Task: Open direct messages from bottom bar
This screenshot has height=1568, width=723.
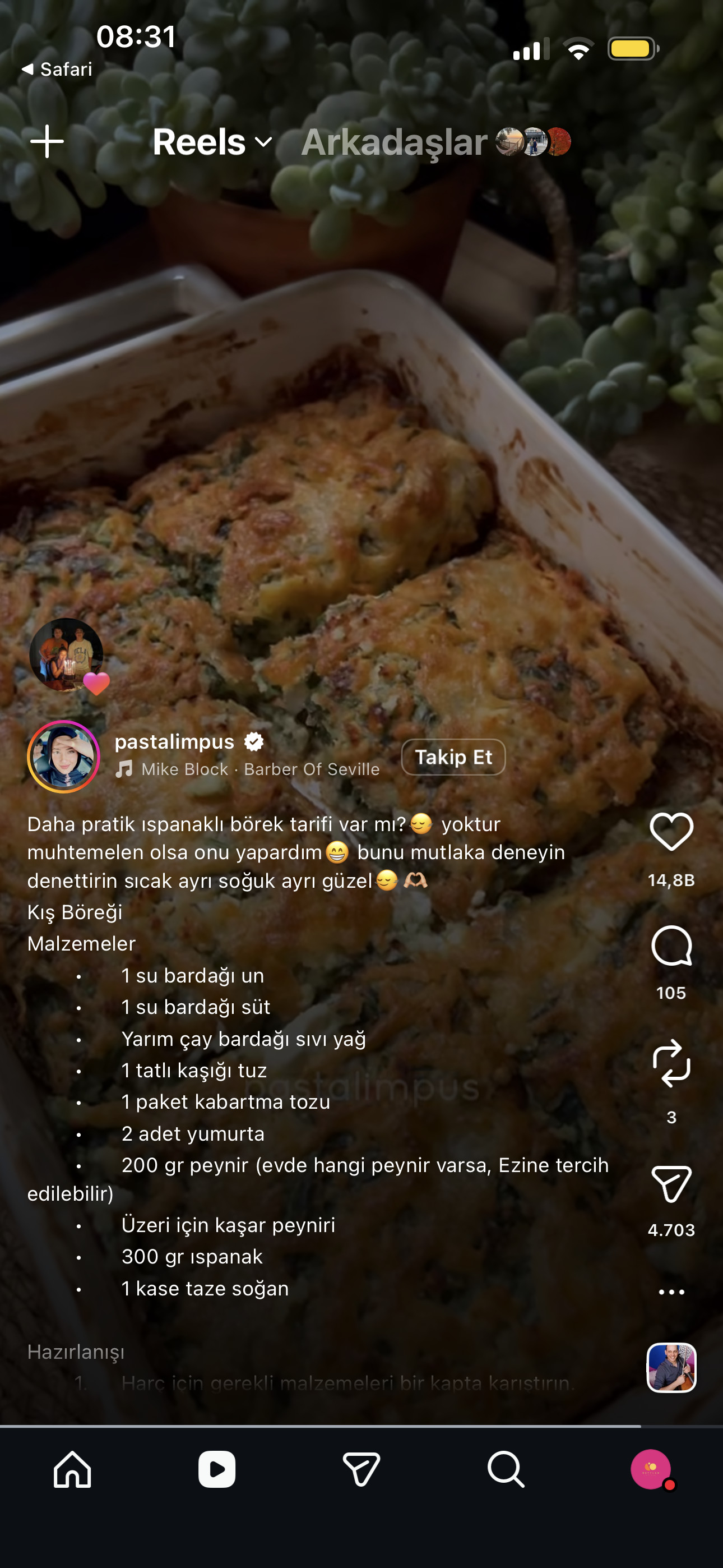Action: [x=361, y=1469]
